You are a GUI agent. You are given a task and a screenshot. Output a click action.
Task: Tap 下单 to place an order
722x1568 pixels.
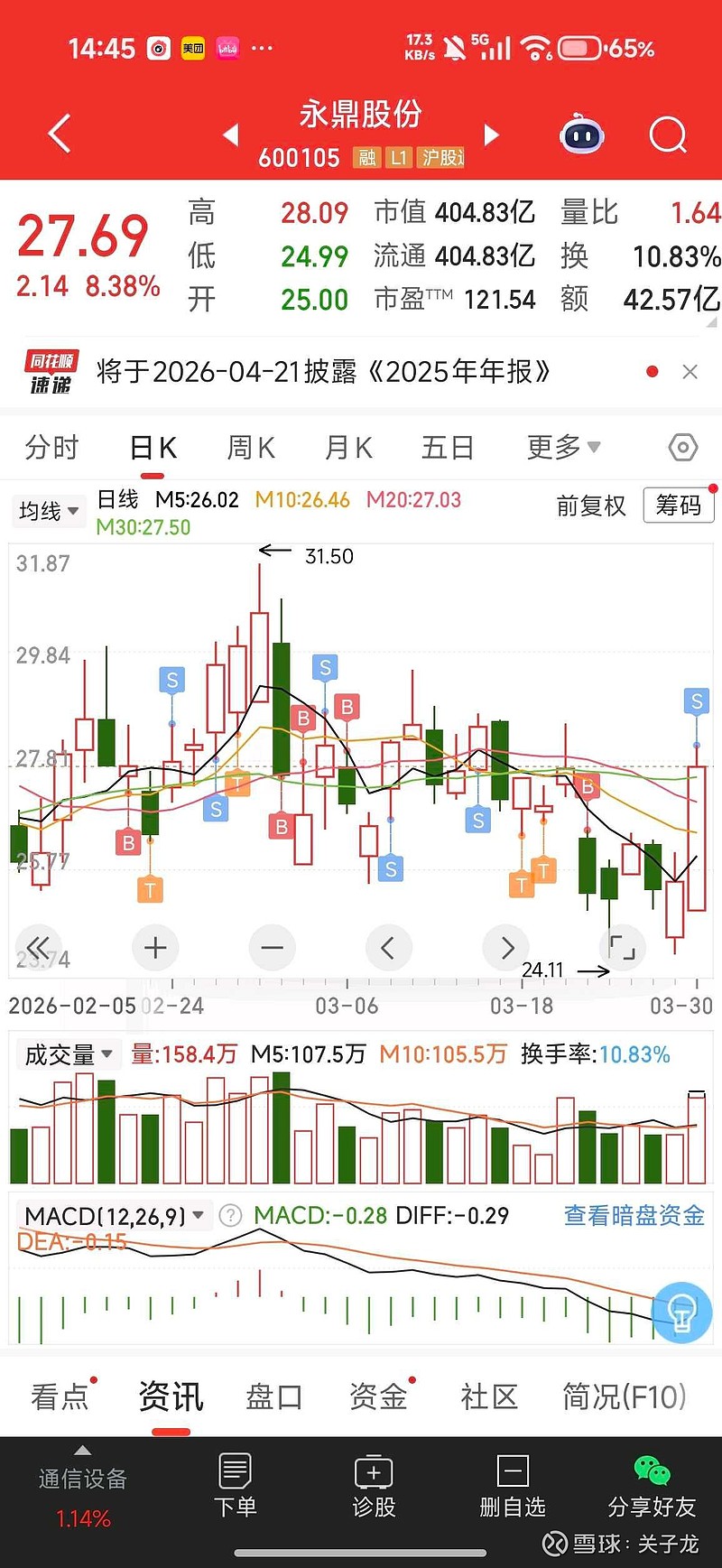pyautogui.click(x=235, y=1487)
